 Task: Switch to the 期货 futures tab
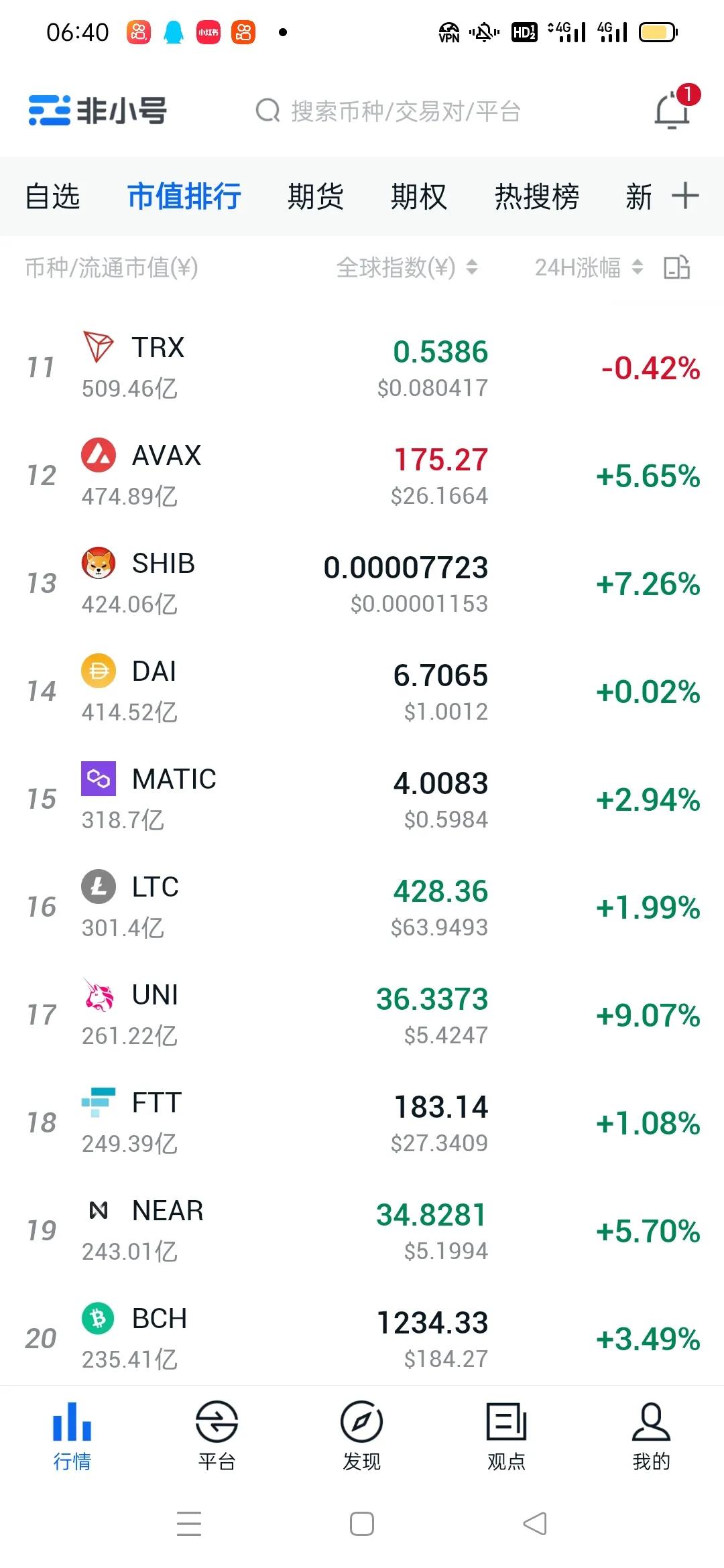pyautogui.click(x=315, y=197)
